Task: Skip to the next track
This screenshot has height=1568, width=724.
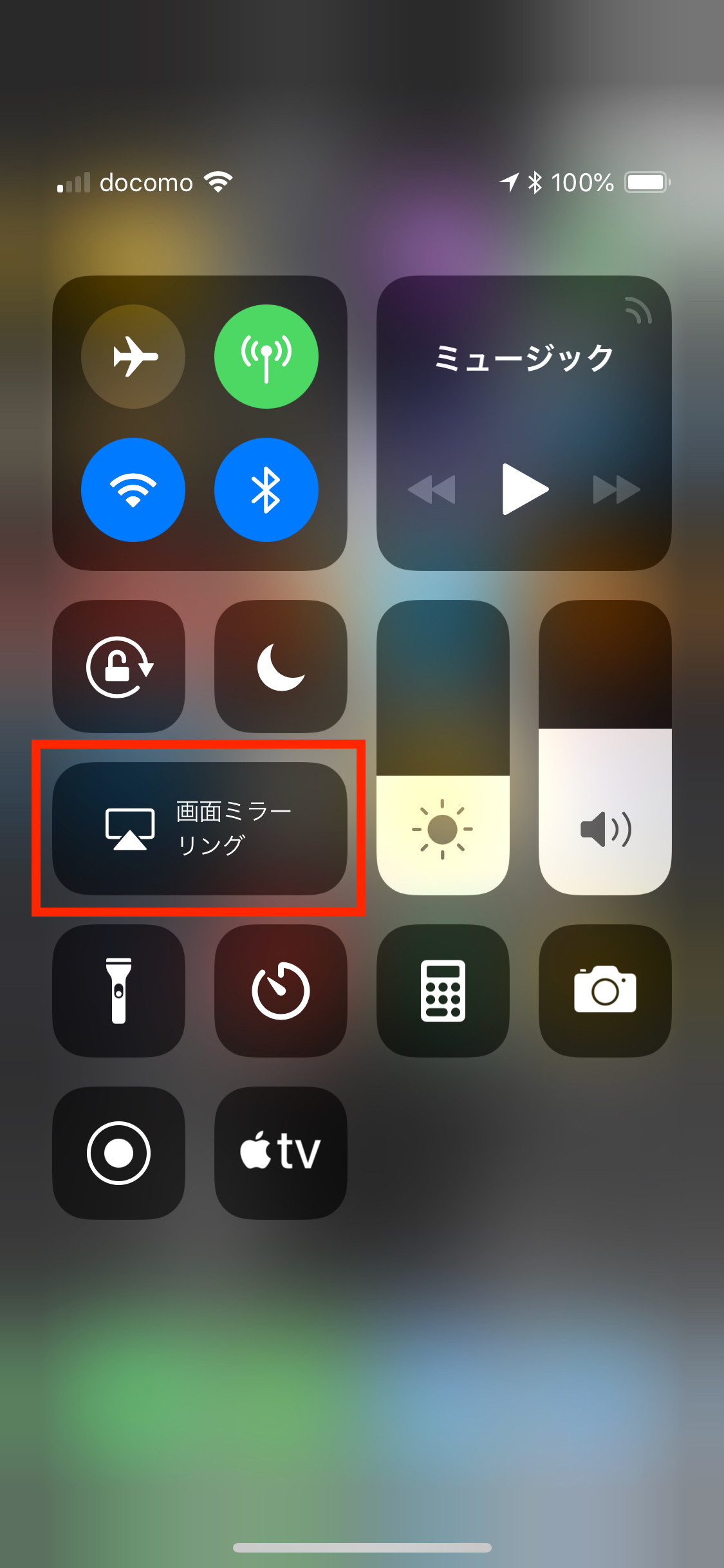Action: coord(616,489)
